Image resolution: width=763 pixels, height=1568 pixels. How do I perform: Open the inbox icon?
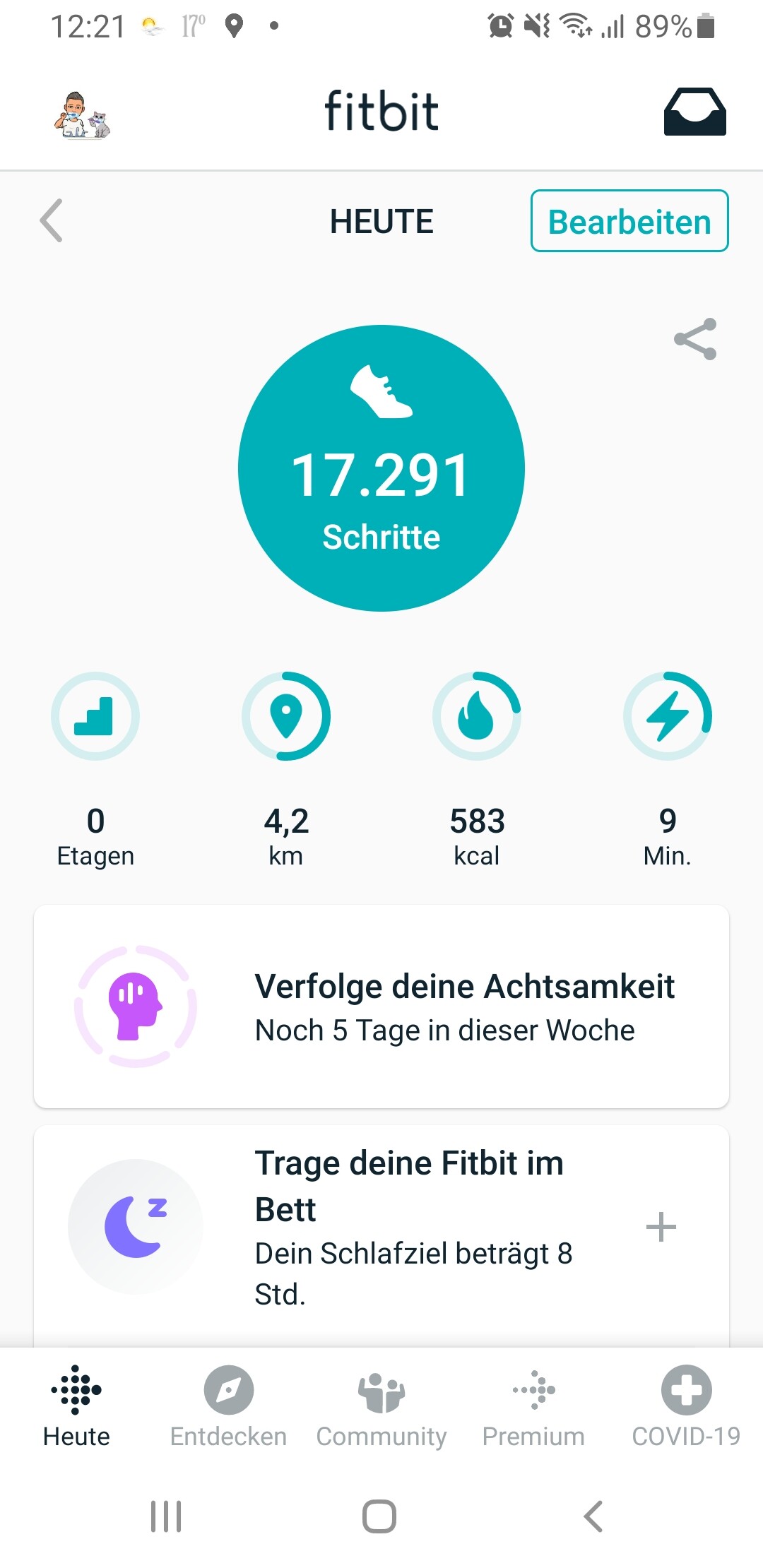pyautogui.click(x=694, y=112)
